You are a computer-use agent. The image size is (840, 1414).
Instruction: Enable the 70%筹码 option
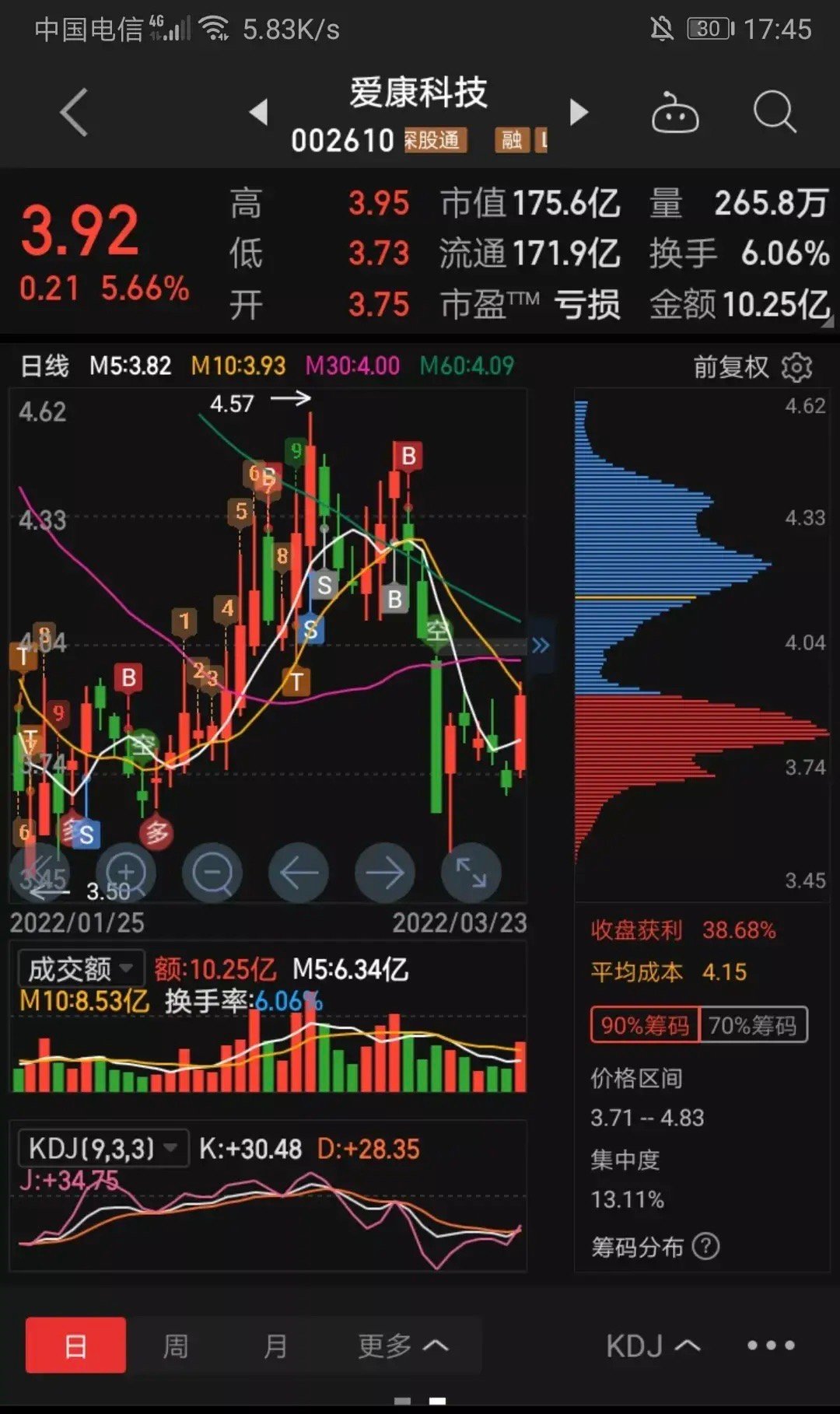[751, 1025]
